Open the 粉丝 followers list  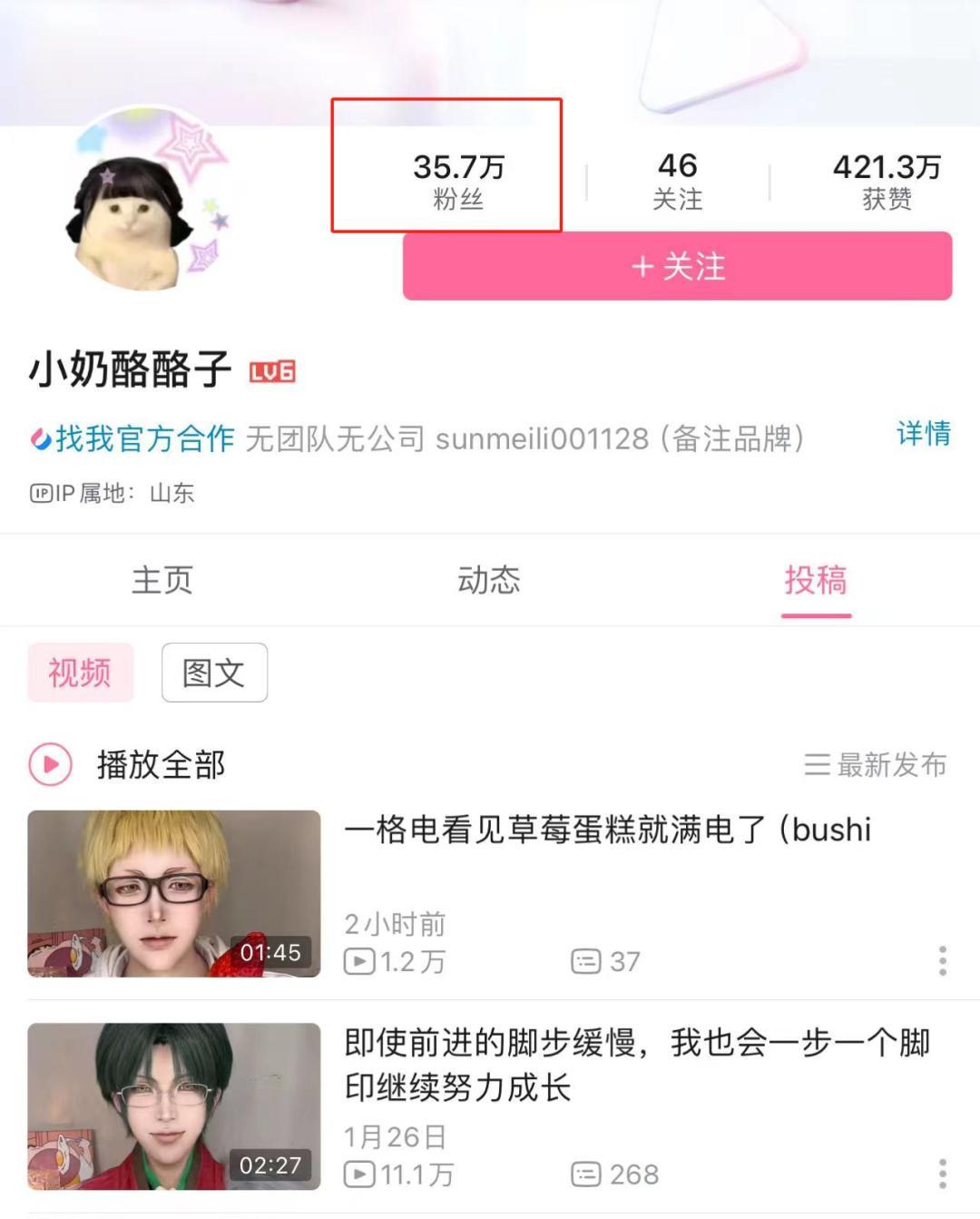click(458, 181)
